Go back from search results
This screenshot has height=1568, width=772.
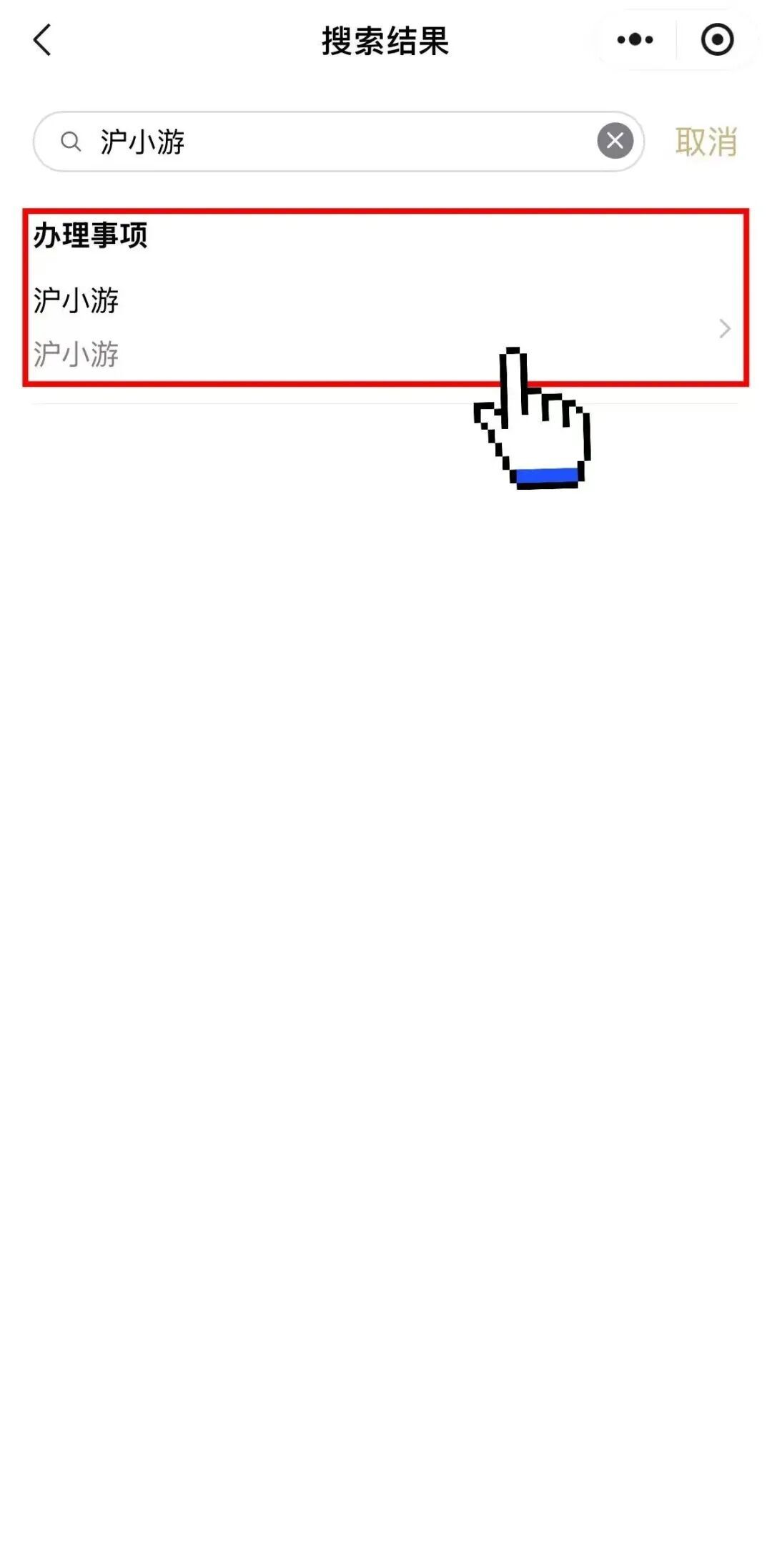(43, 40)
